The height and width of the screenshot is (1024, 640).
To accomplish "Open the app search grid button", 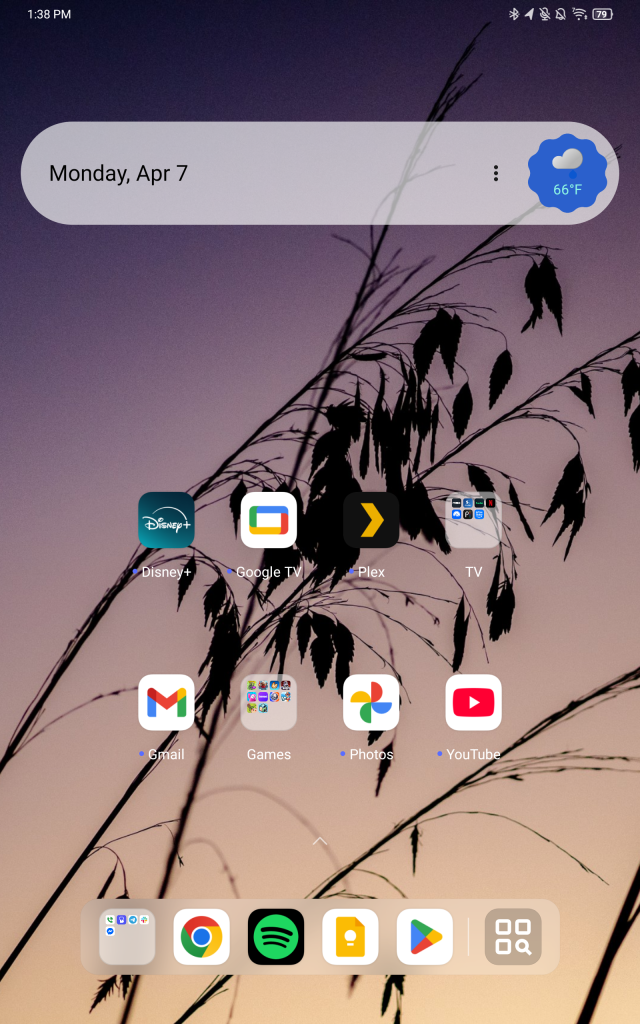I will point(513,937).
